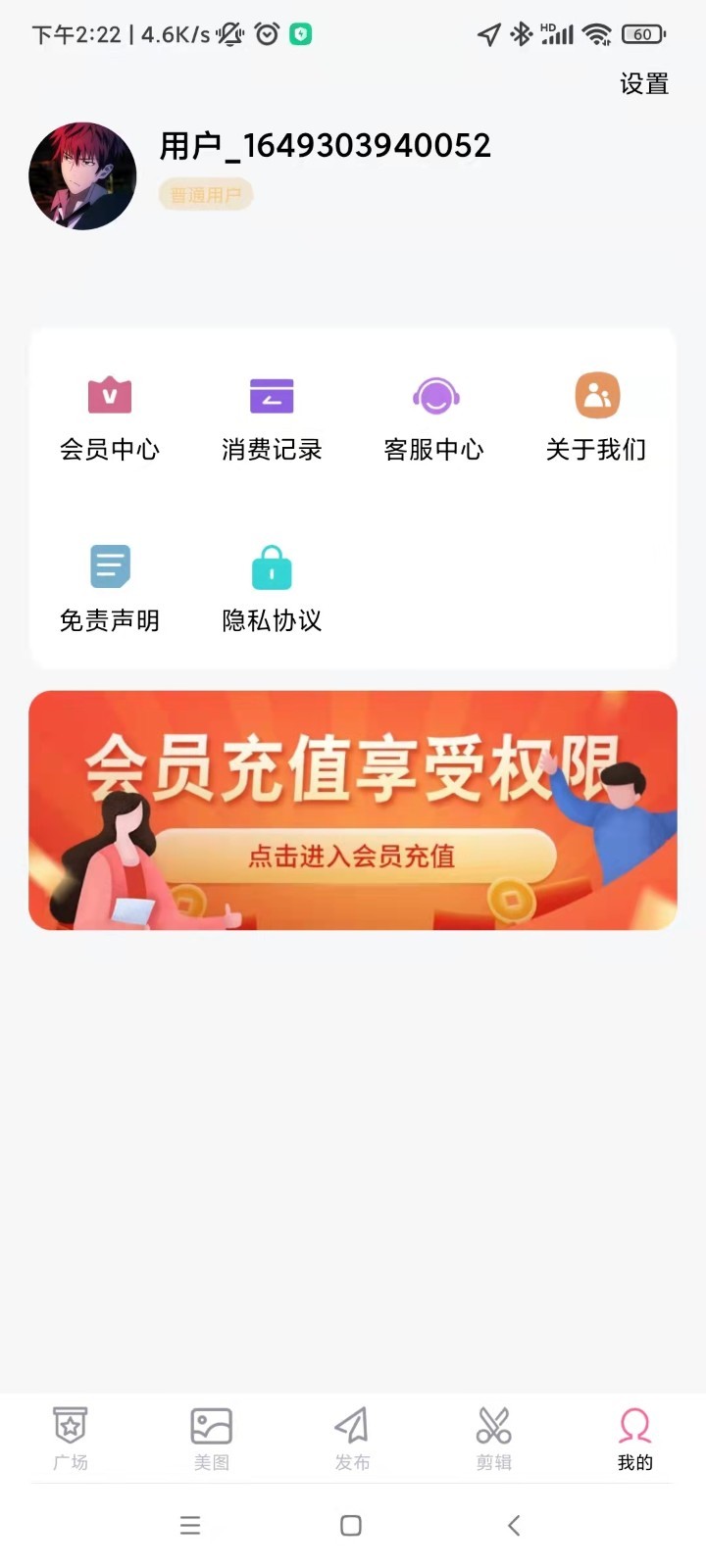Tap the 客服中心 customer service headset icon
This screenshot has height=1568, width=706.
(x=434, y=396)
